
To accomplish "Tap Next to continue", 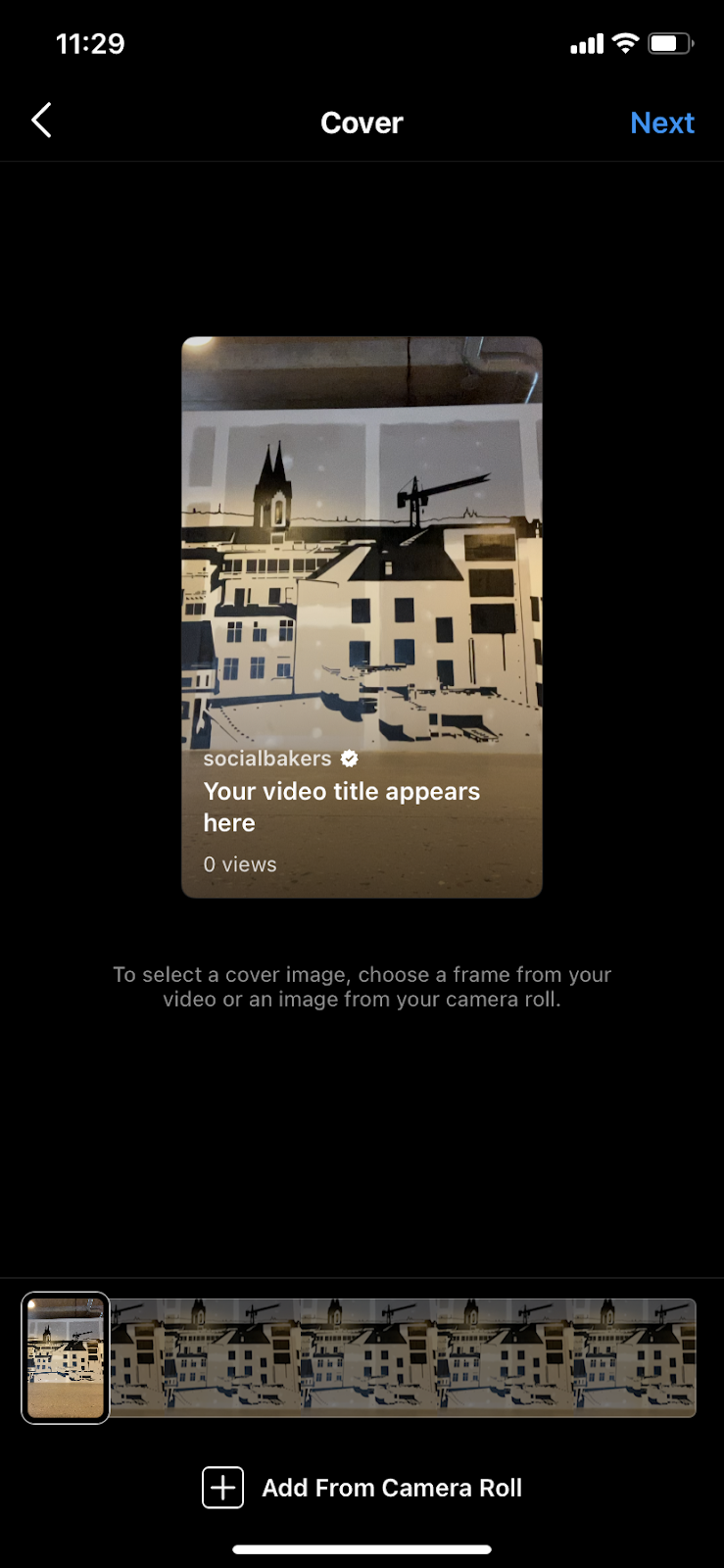I will pos(661,122).
